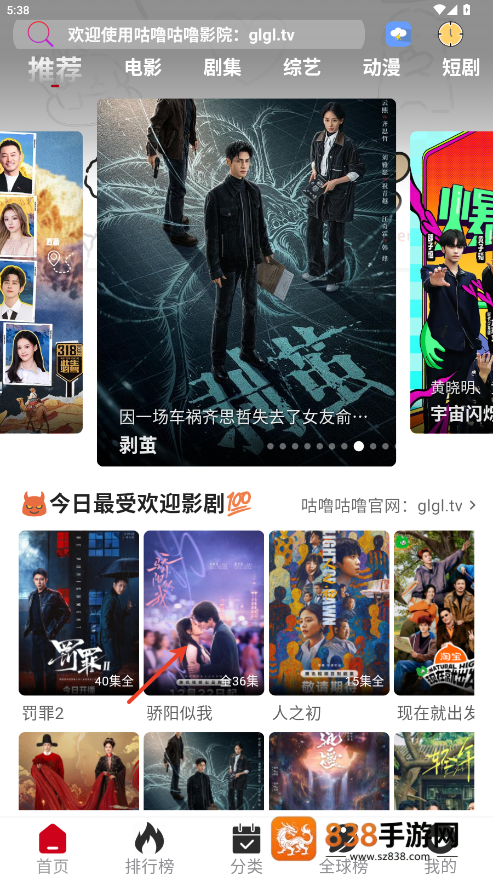493x876 pixels.
Task: Open the 剥茧 featured banner
Action: [x=246, y=282]
